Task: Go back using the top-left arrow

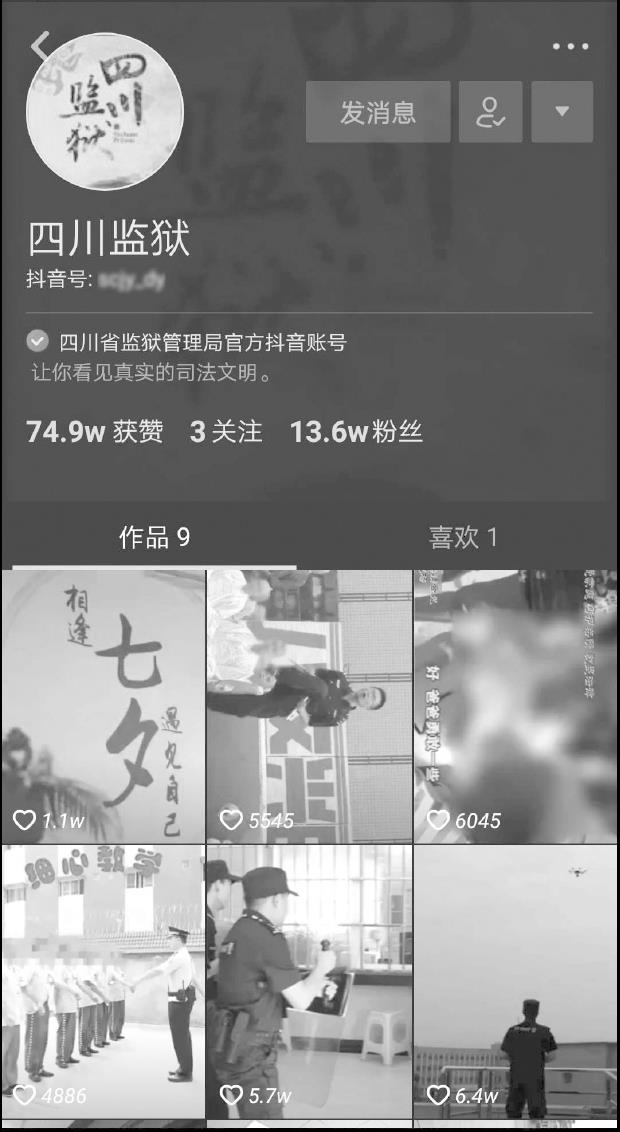Action: coord(40,44)
